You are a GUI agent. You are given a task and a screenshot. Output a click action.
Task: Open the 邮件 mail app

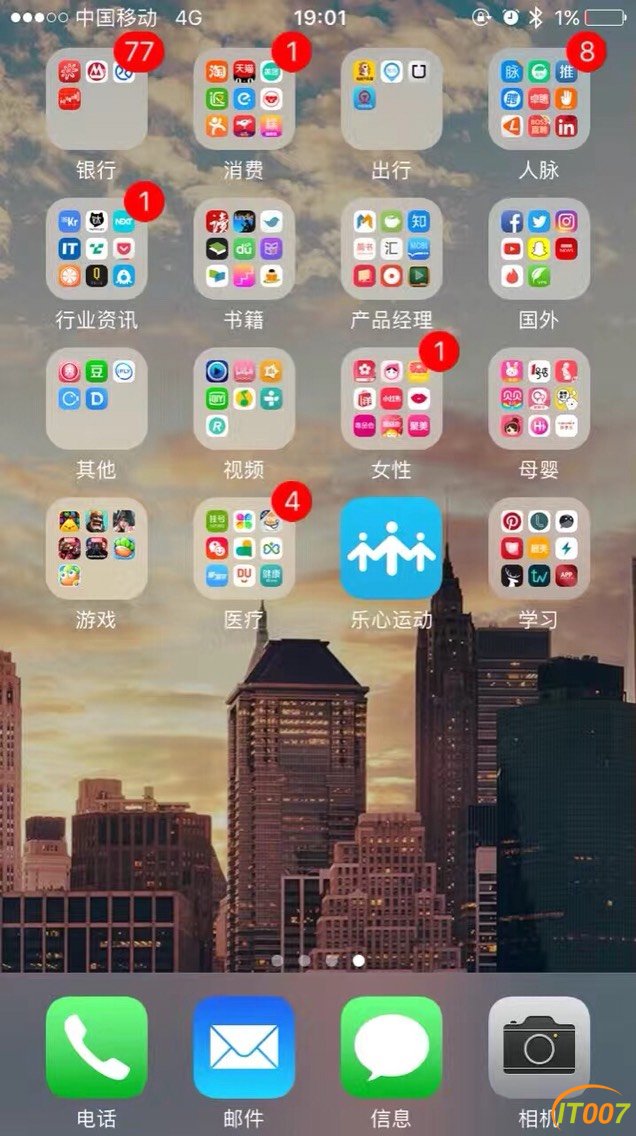click(244, 1047)
